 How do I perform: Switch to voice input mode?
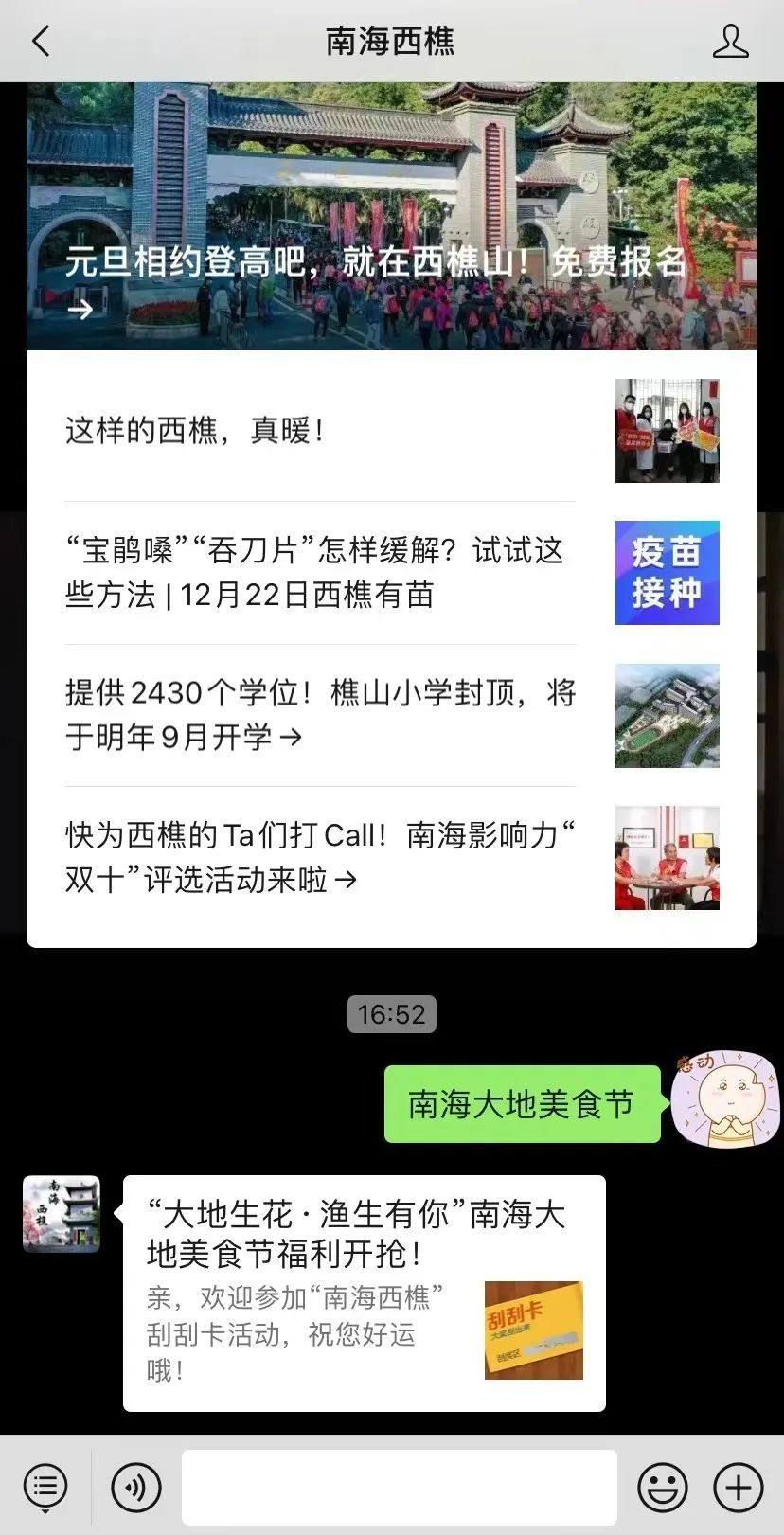coord(136,1486)
